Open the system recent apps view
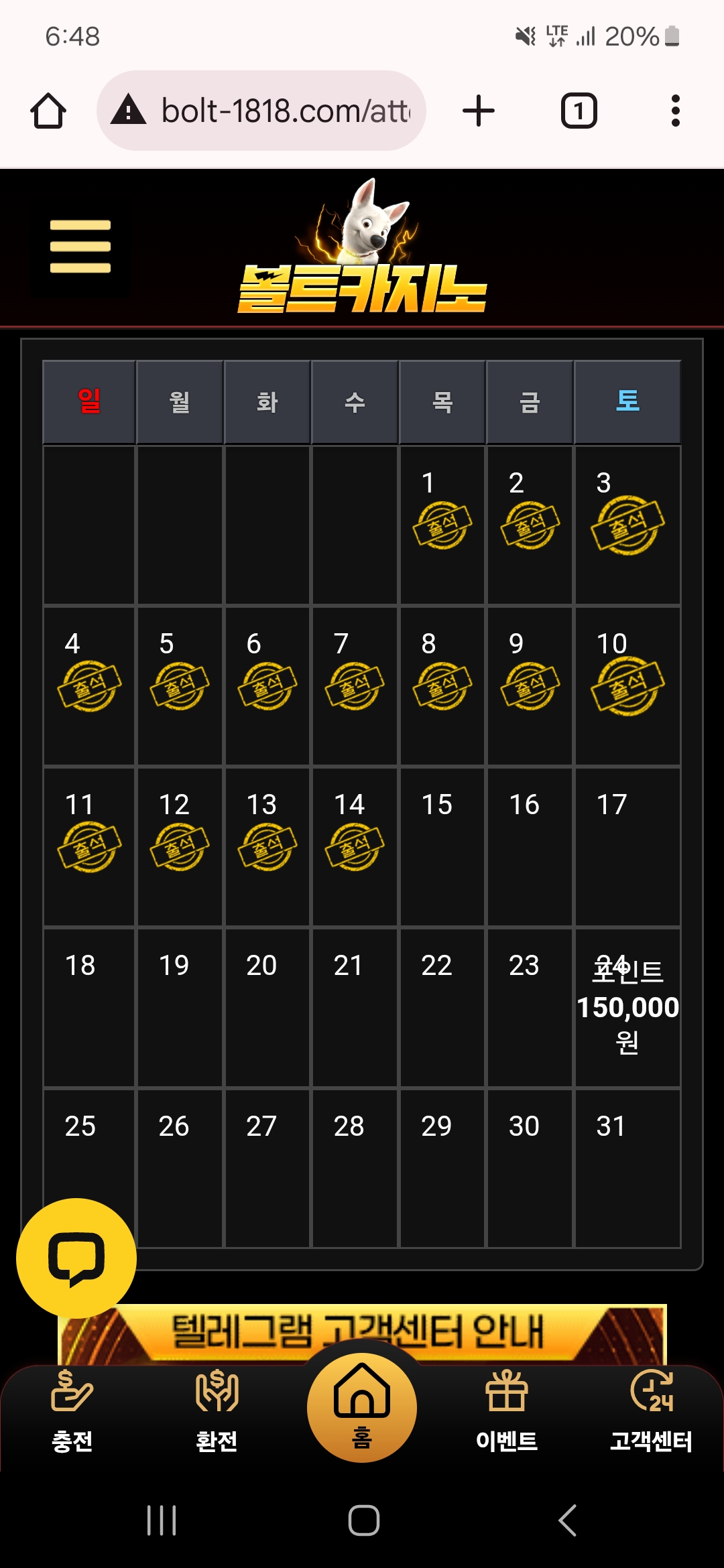Screen dimensions: 724x1568 click(x=162, y=1520)
